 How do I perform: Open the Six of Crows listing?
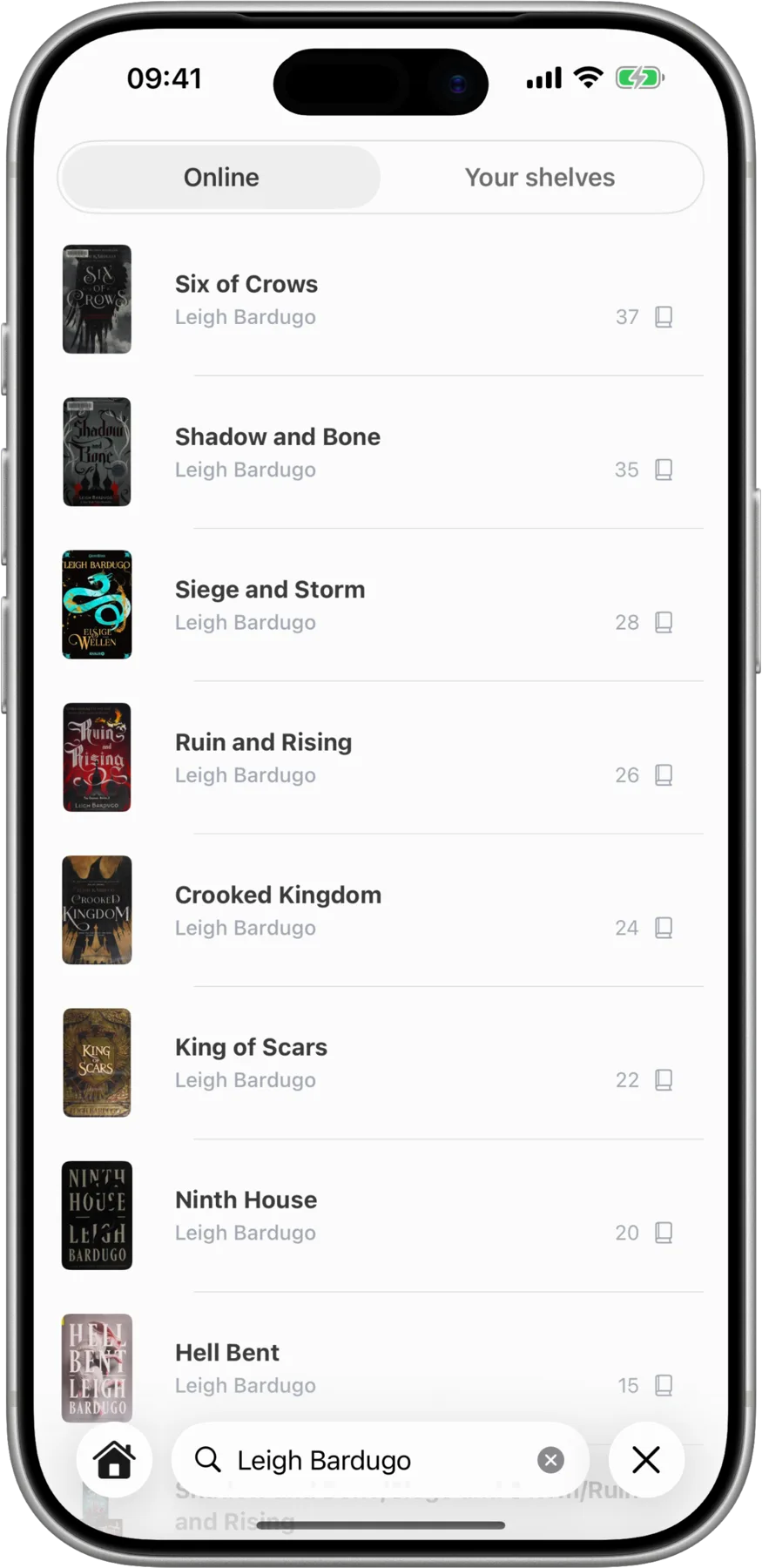[246, 283]
